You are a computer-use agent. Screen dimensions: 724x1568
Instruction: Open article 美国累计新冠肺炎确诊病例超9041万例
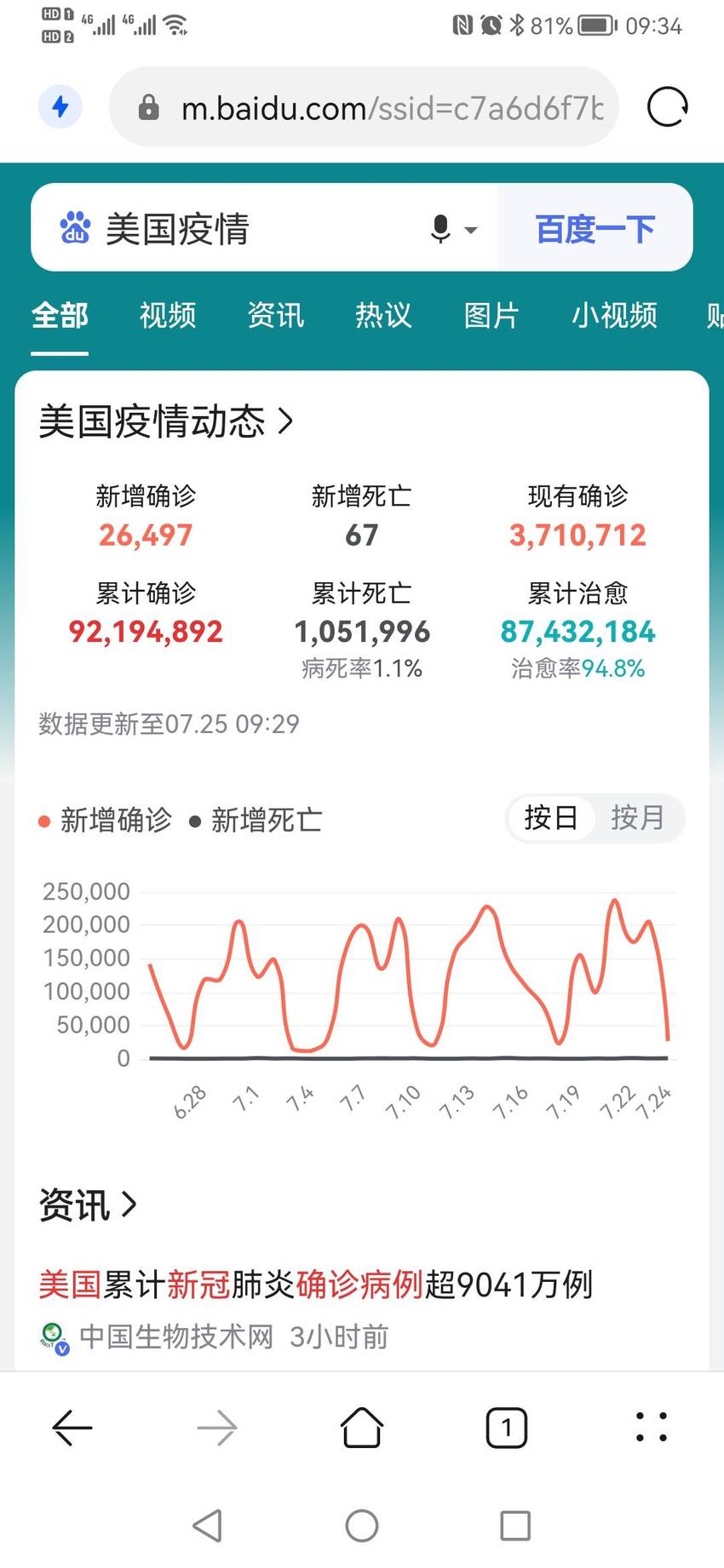tap(316, 1285)
